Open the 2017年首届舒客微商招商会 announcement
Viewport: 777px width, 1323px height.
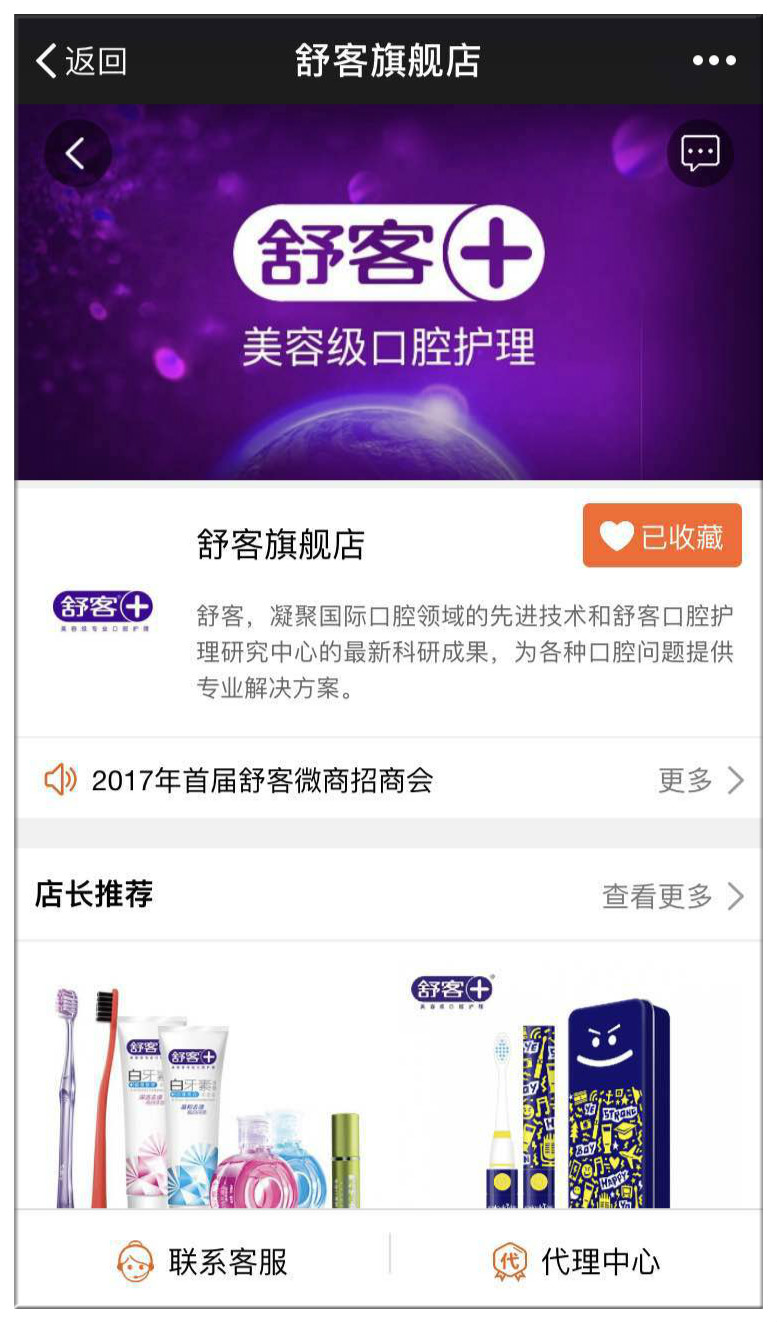click(x=388, y=780)
